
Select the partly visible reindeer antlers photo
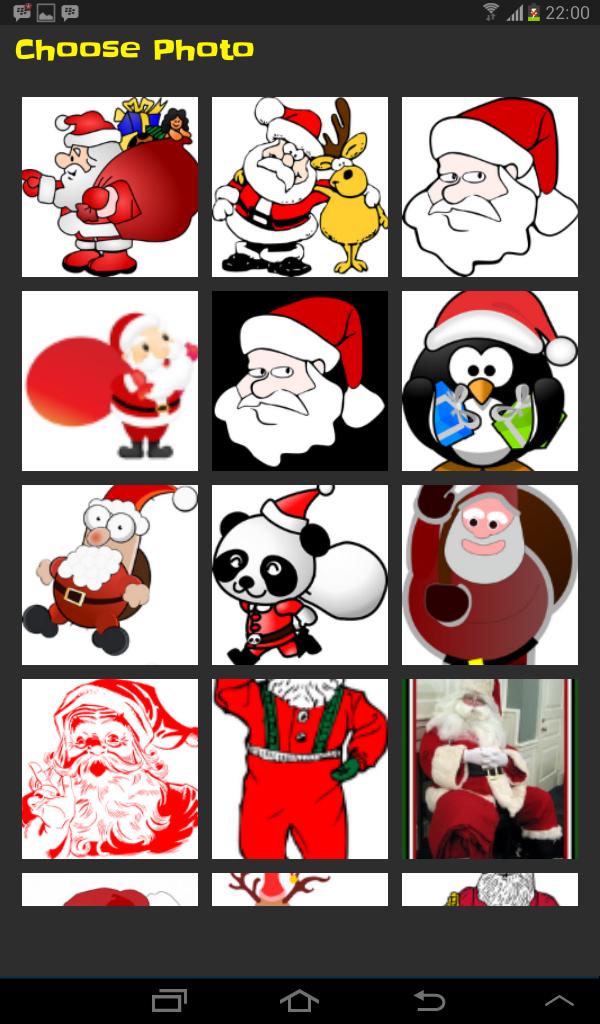point(300,889)
